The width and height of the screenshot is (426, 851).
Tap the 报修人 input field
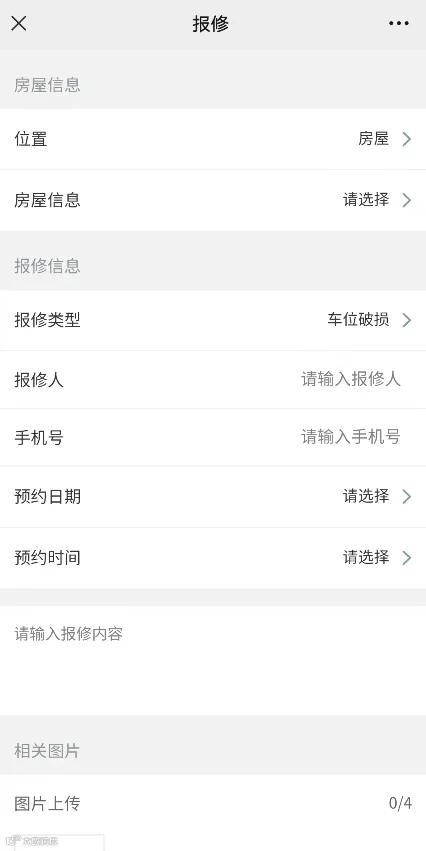click(x=213, y=379)
